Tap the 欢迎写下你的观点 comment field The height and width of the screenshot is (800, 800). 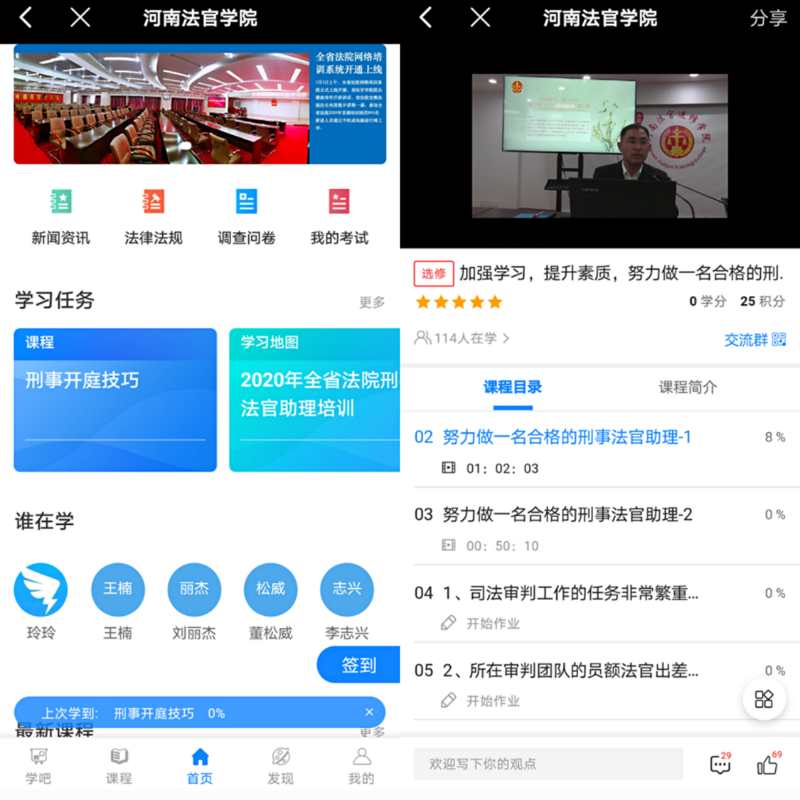[548, 763]
